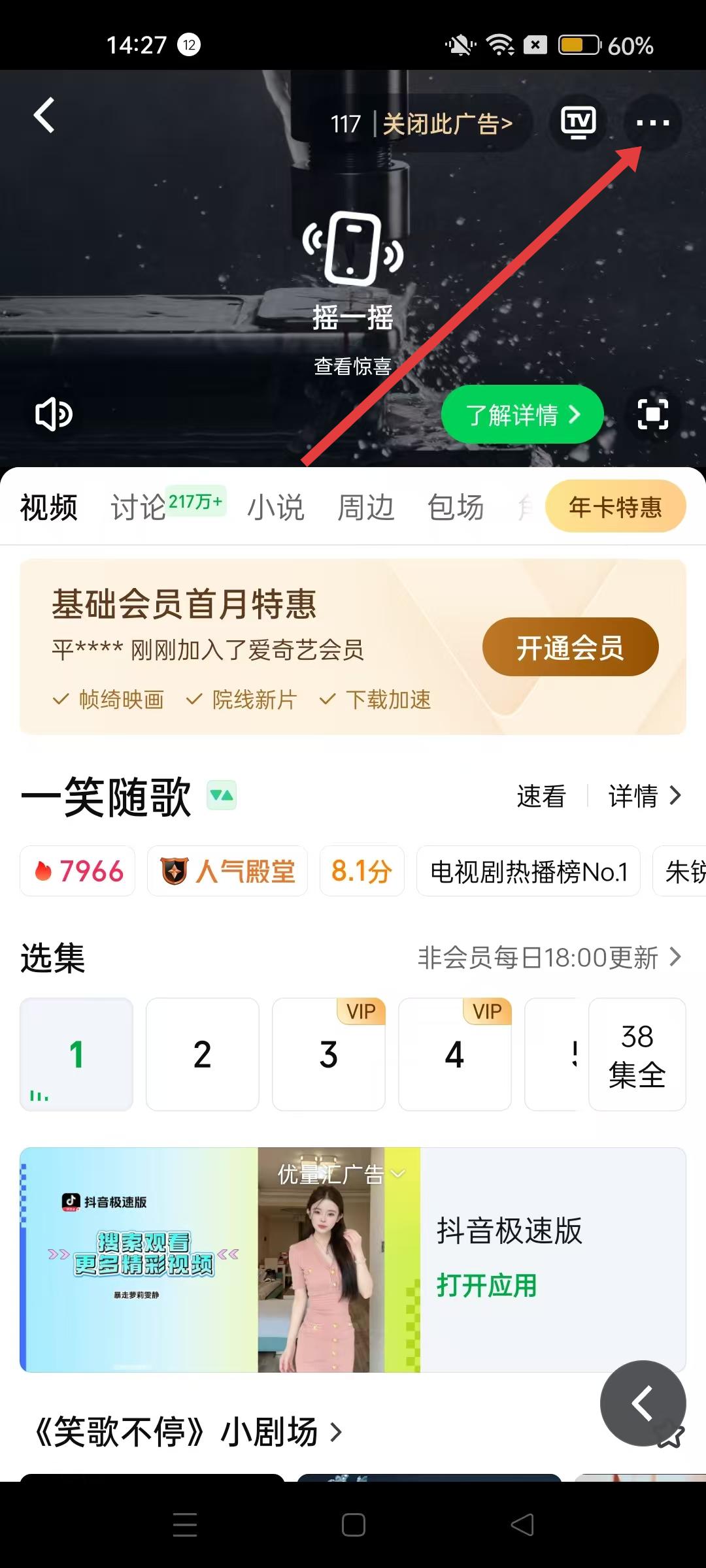Open the three-dot more options menu
This screenshot has width=706, height=1568.
pyautogui.click(x=652, y=123)
